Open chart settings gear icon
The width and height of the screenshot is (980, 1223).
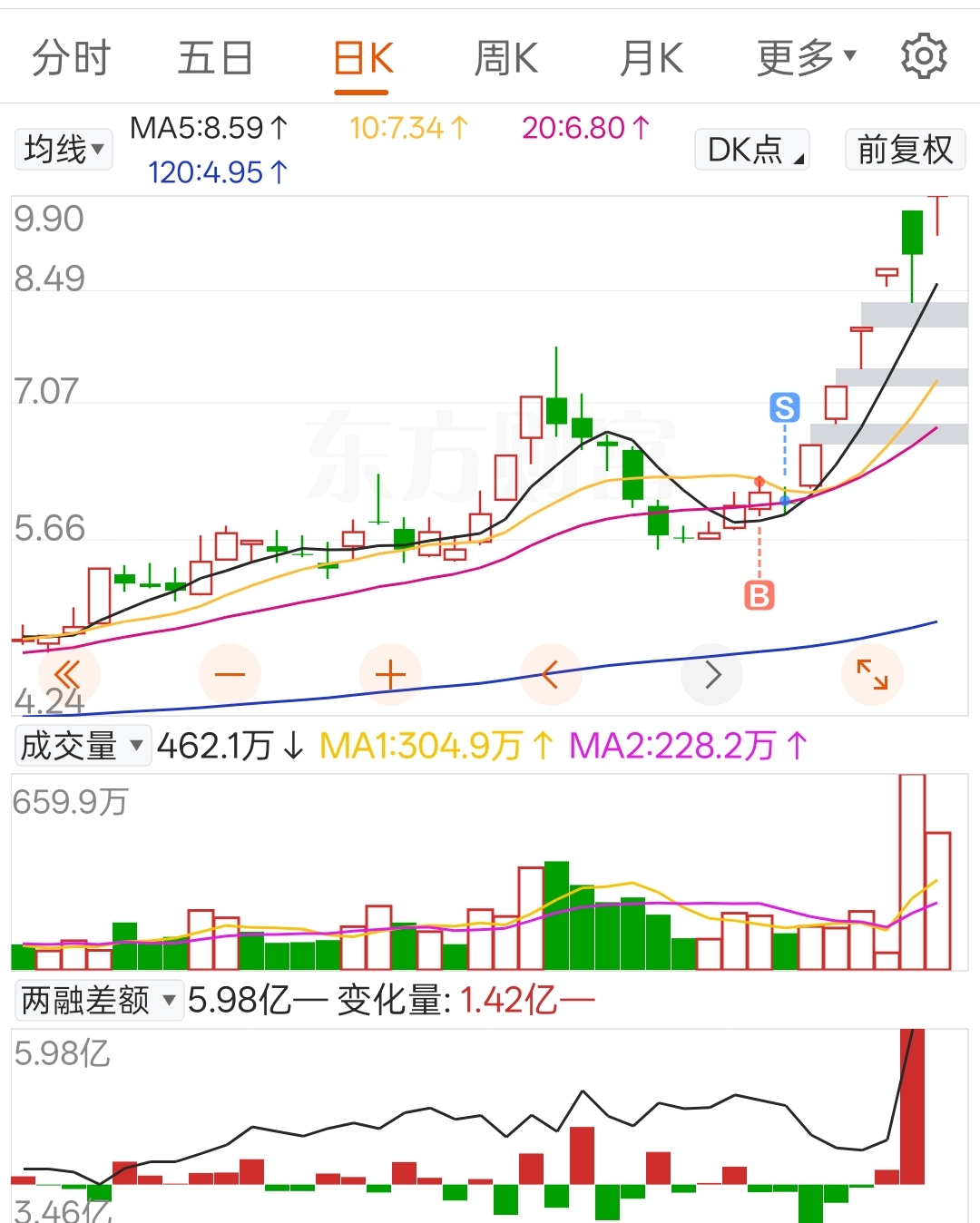point(924,56)
